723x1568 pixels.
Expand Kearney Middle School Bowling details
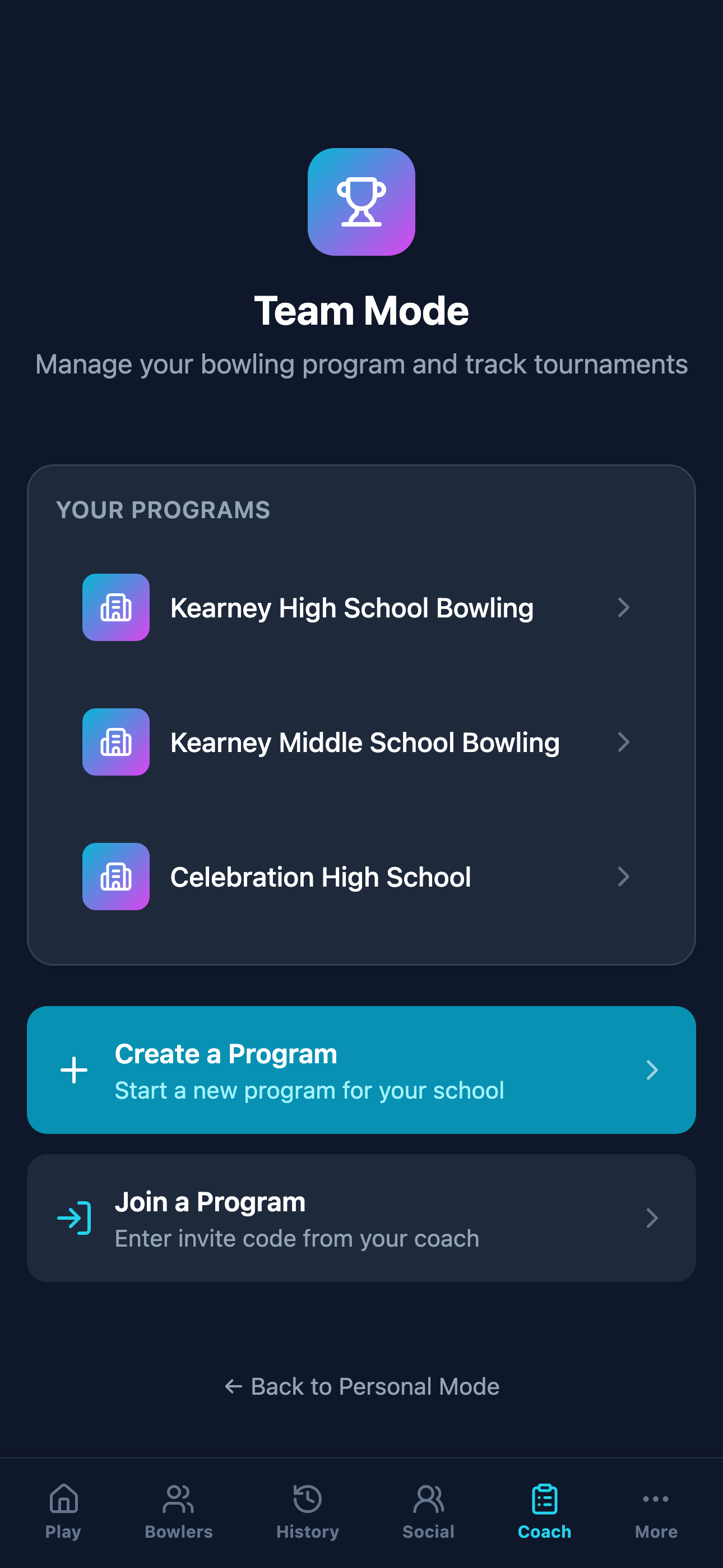(x=624, y=742)
